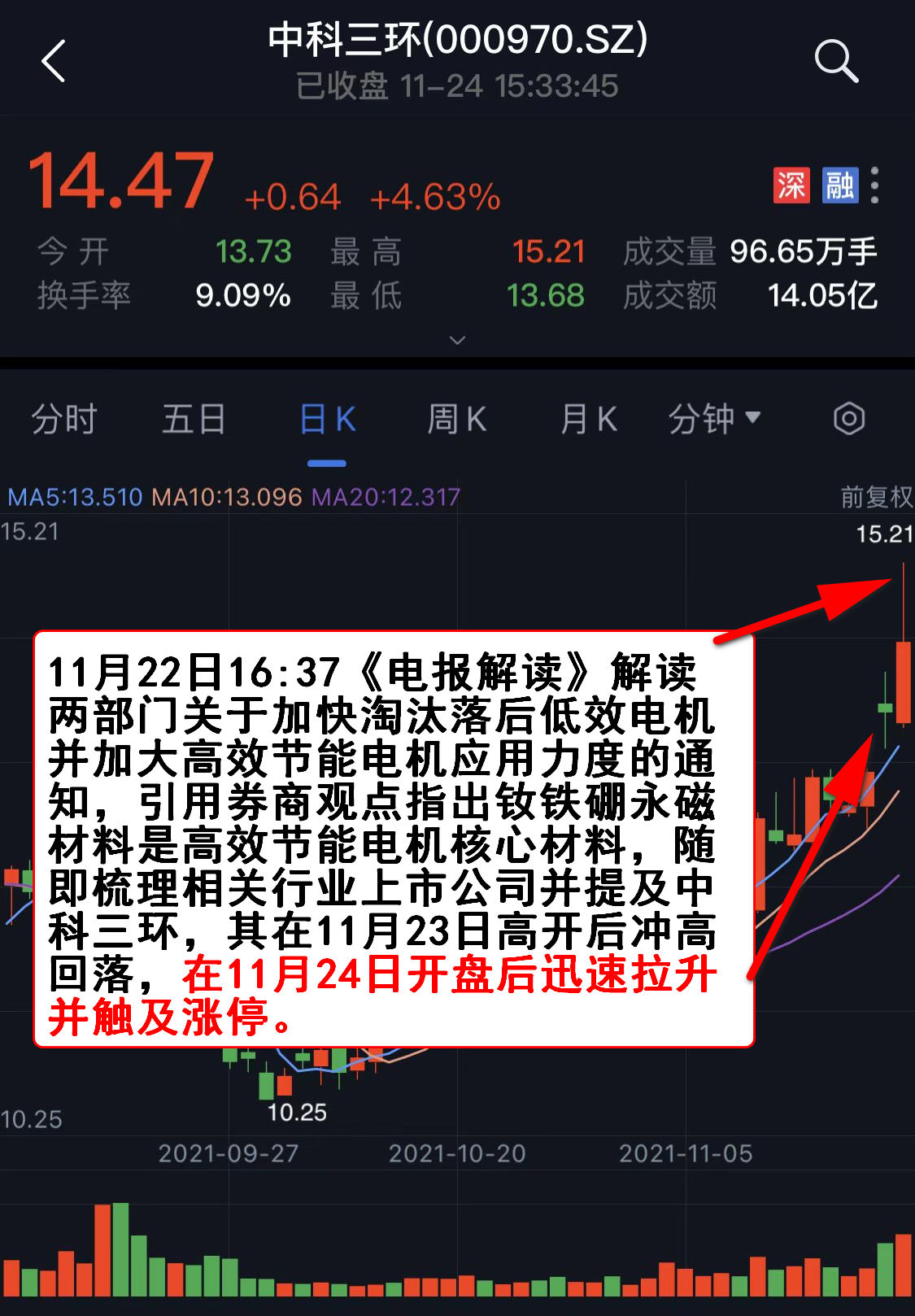The height and width of the screenshot is (1316, 915).
Task: Open chart settings hexagon icon
Action: pyautogui.click(x=848, y=420)
